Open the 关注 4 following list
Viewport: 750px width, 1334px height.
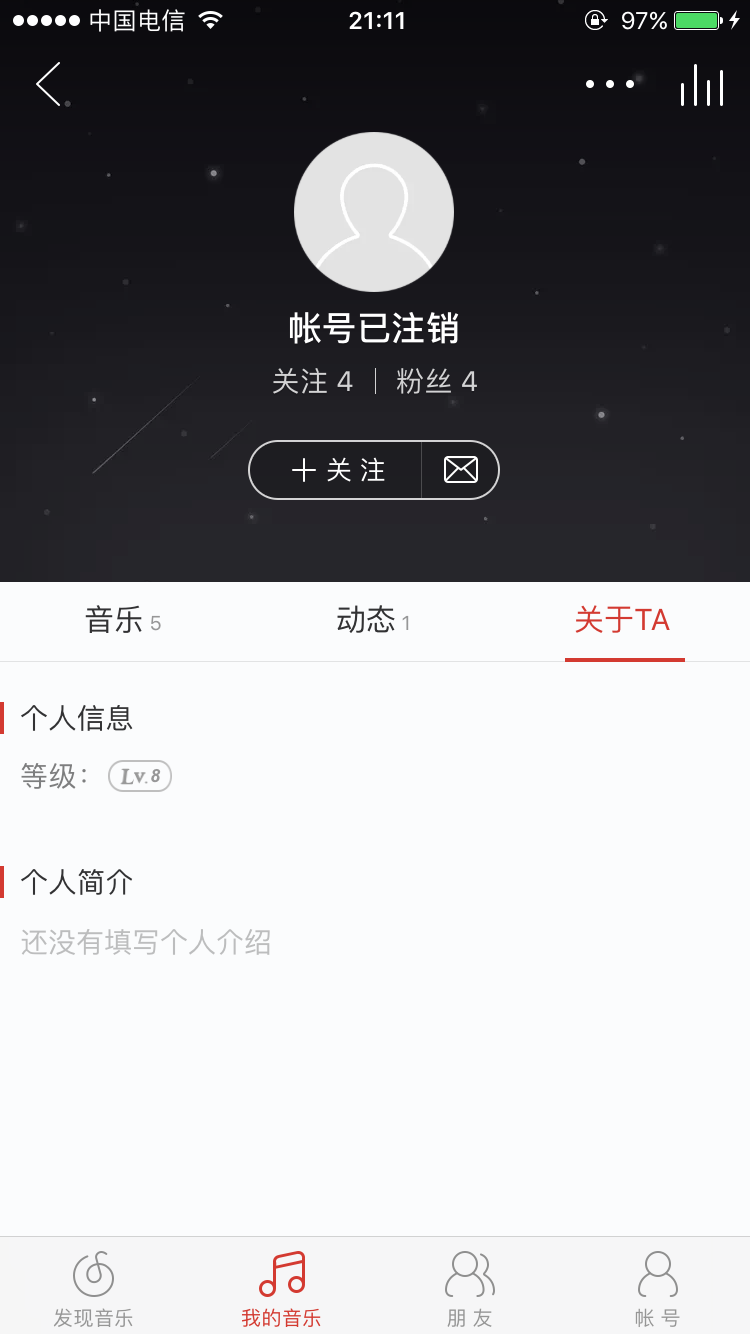point(315,382)
